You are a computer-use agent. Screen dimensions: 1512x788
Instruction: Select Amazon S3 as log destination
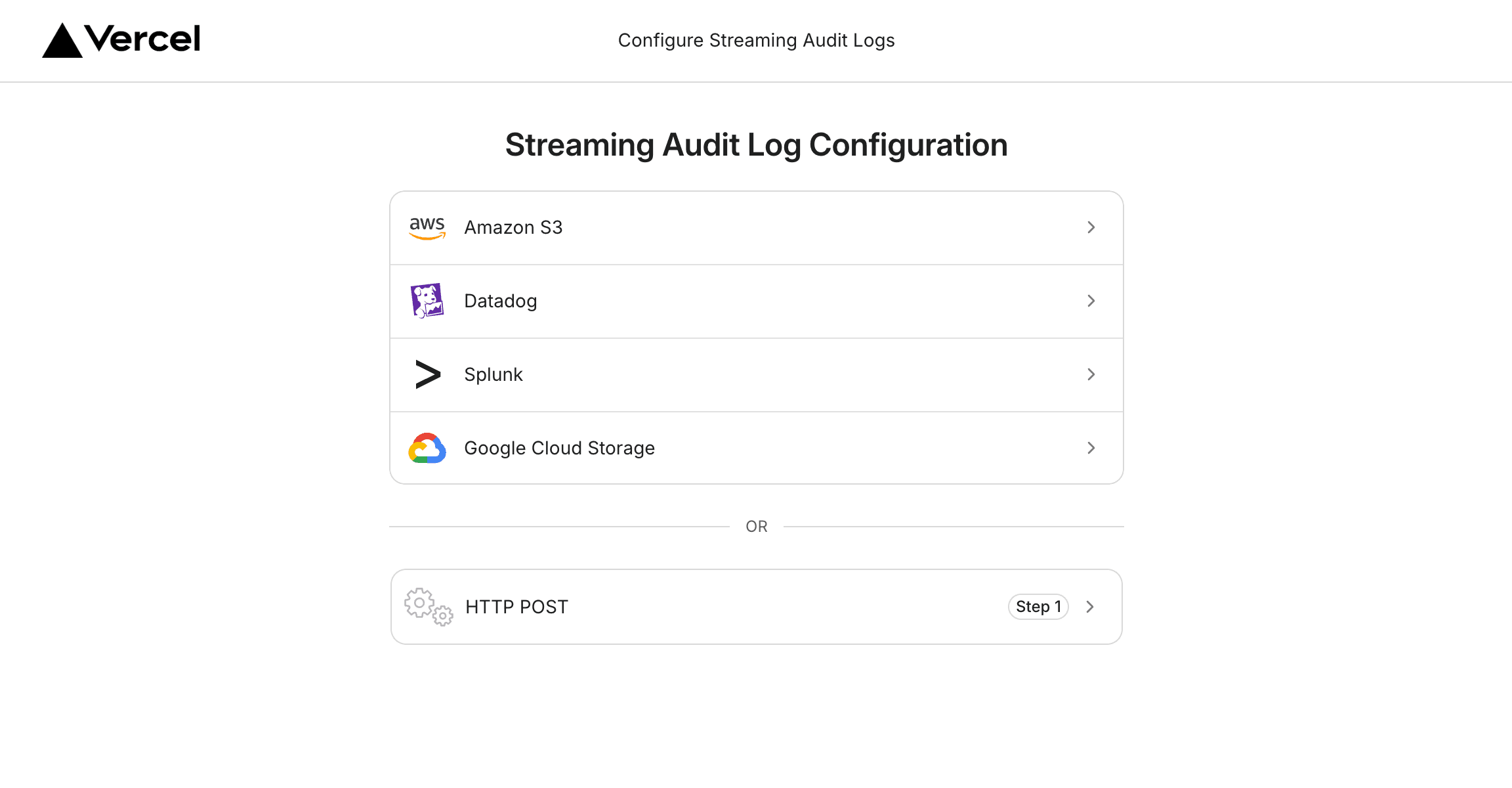(756, 228)
